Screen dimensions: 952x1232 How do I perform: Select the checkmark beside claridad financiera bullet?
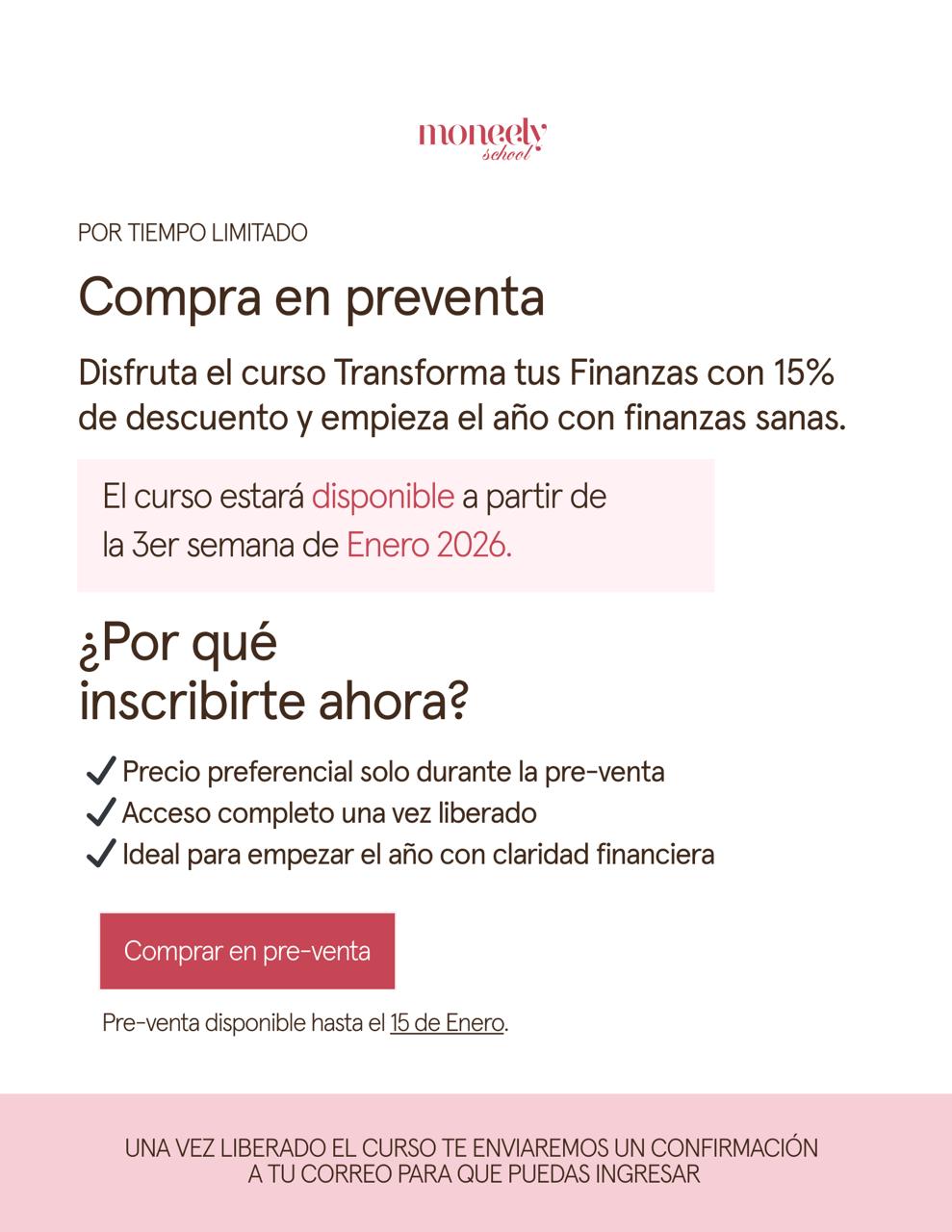pyautogui.click(x=99, y=854)
